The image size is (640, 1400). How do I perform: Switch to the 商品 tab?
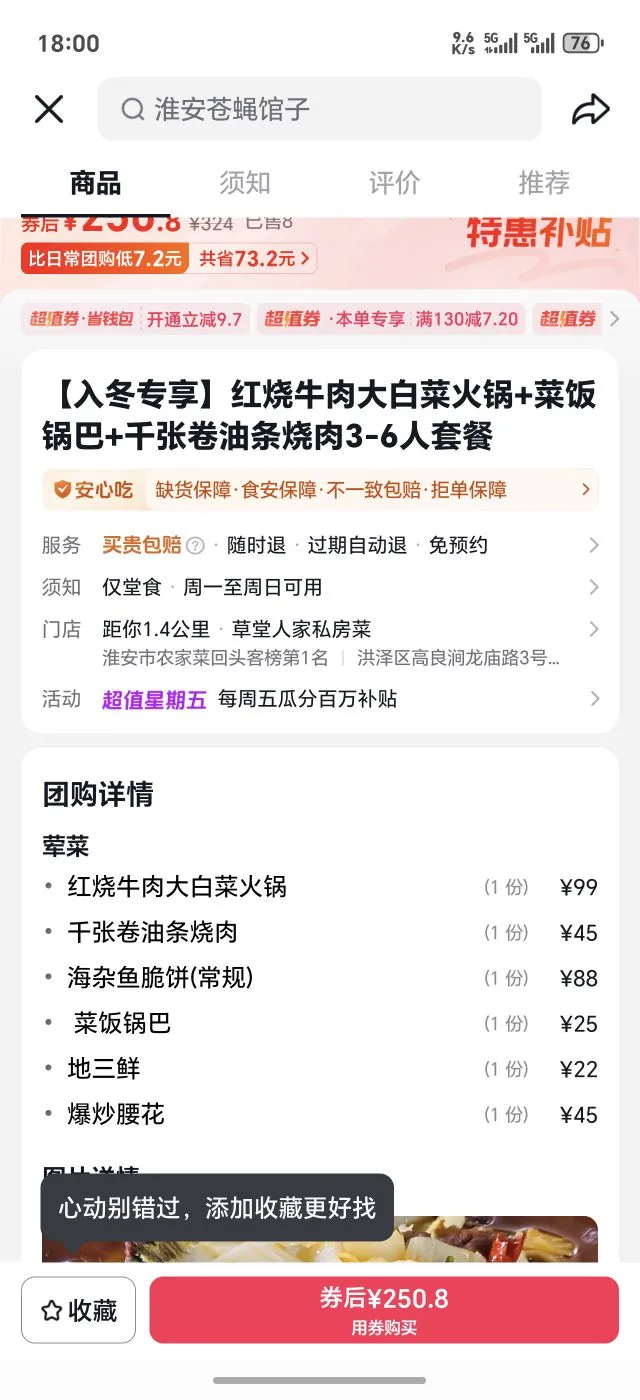[95, 183]
